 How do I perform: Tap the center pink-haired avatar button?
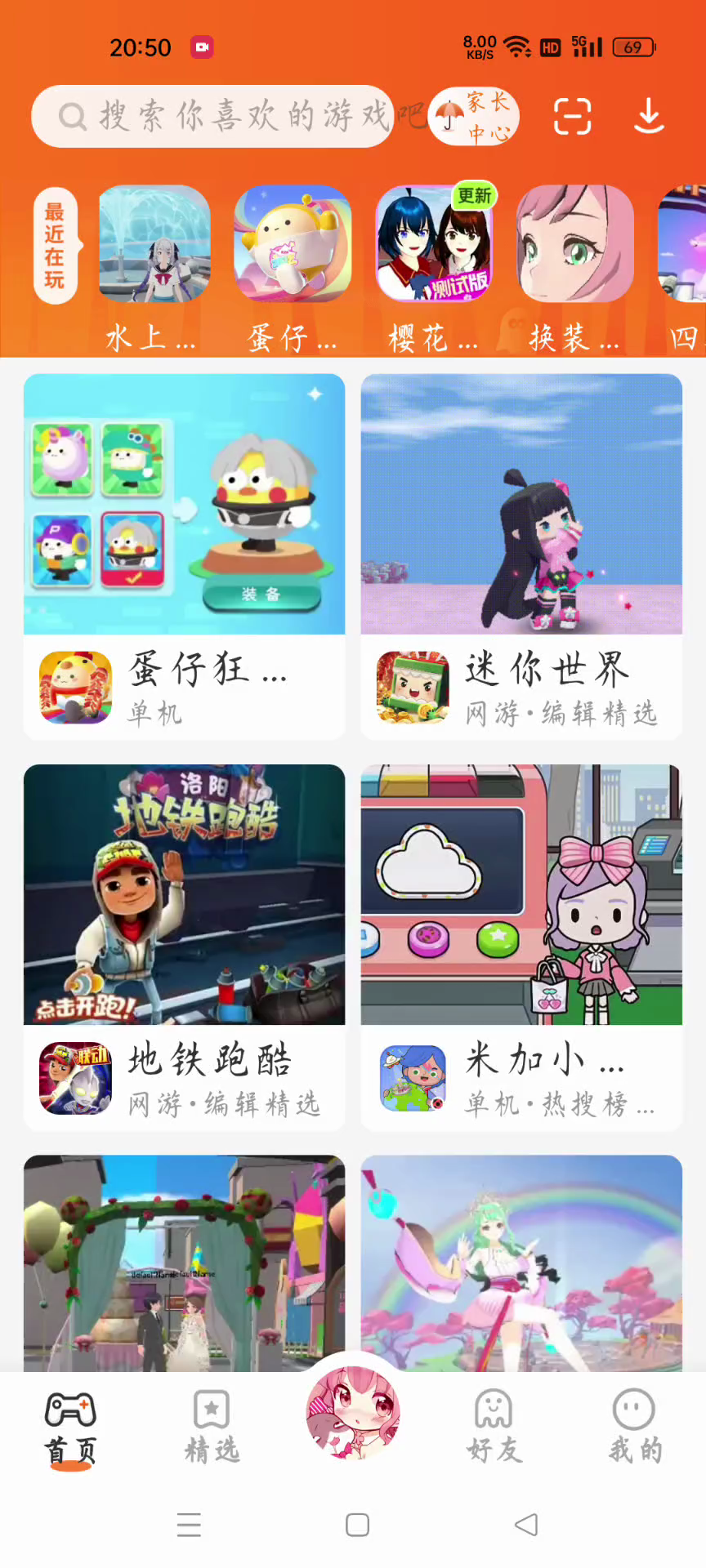pos(353,1413)
